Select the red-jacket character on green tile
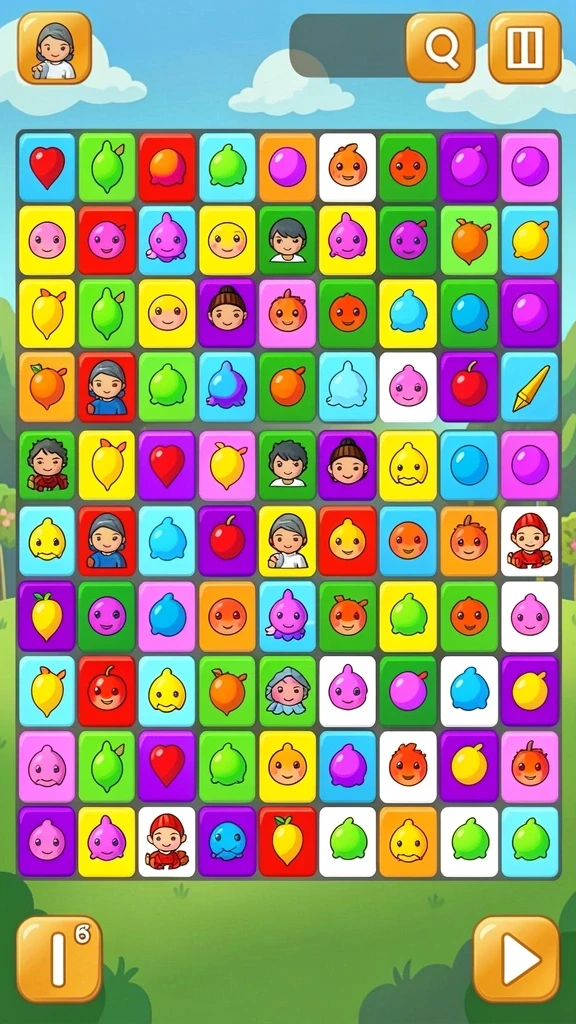 47,464
